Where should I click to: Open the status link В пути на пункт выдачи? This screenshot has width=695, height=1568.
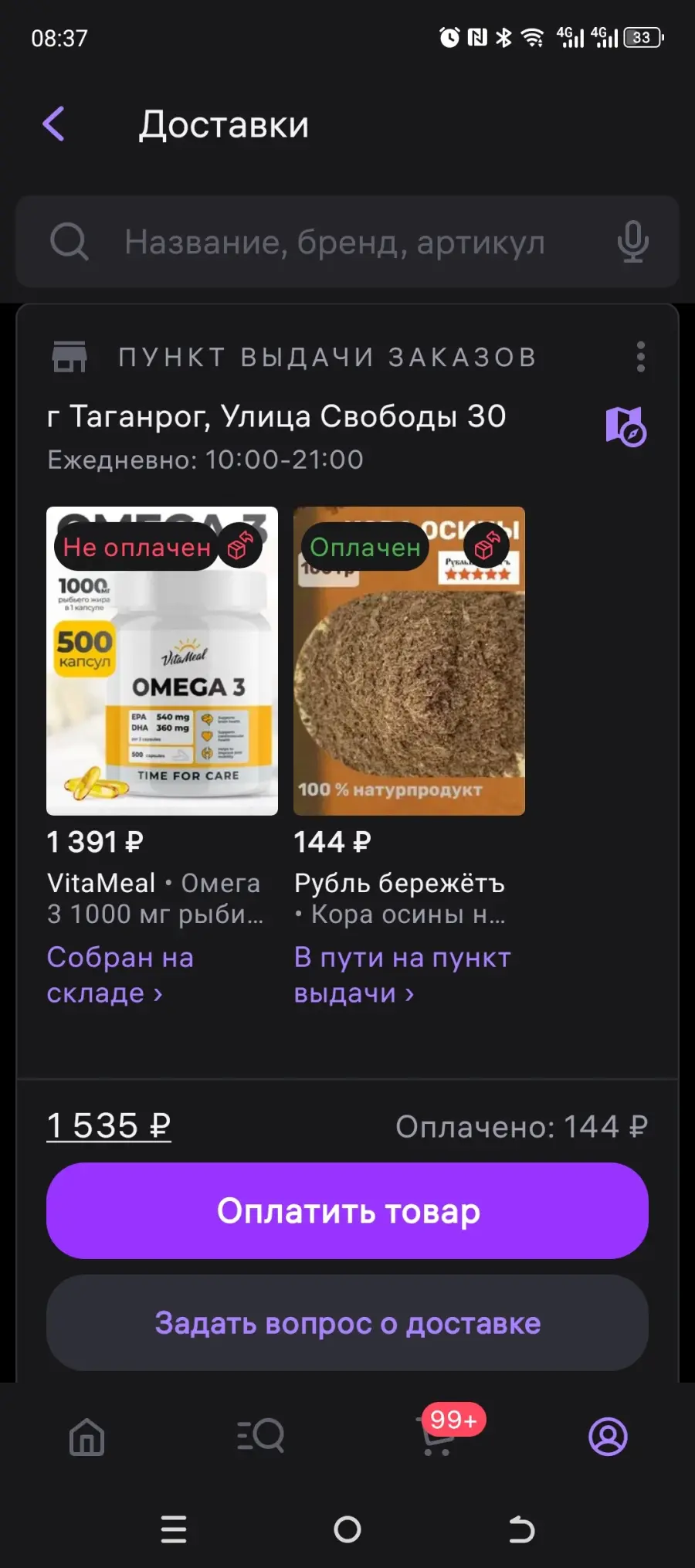point(402,975)
